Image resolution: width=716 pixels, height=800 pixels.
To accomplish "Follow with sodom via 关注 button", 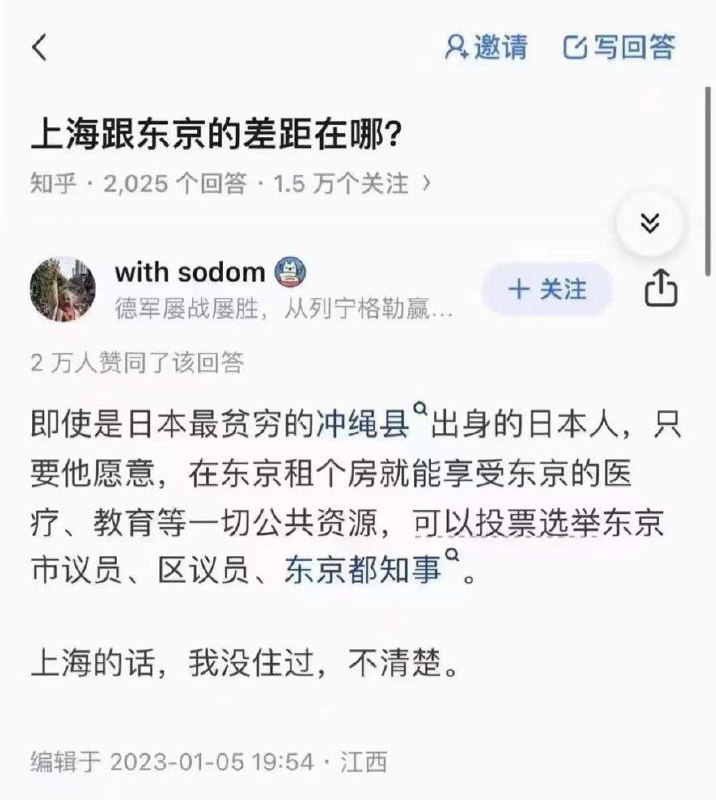I will point(546,290).
